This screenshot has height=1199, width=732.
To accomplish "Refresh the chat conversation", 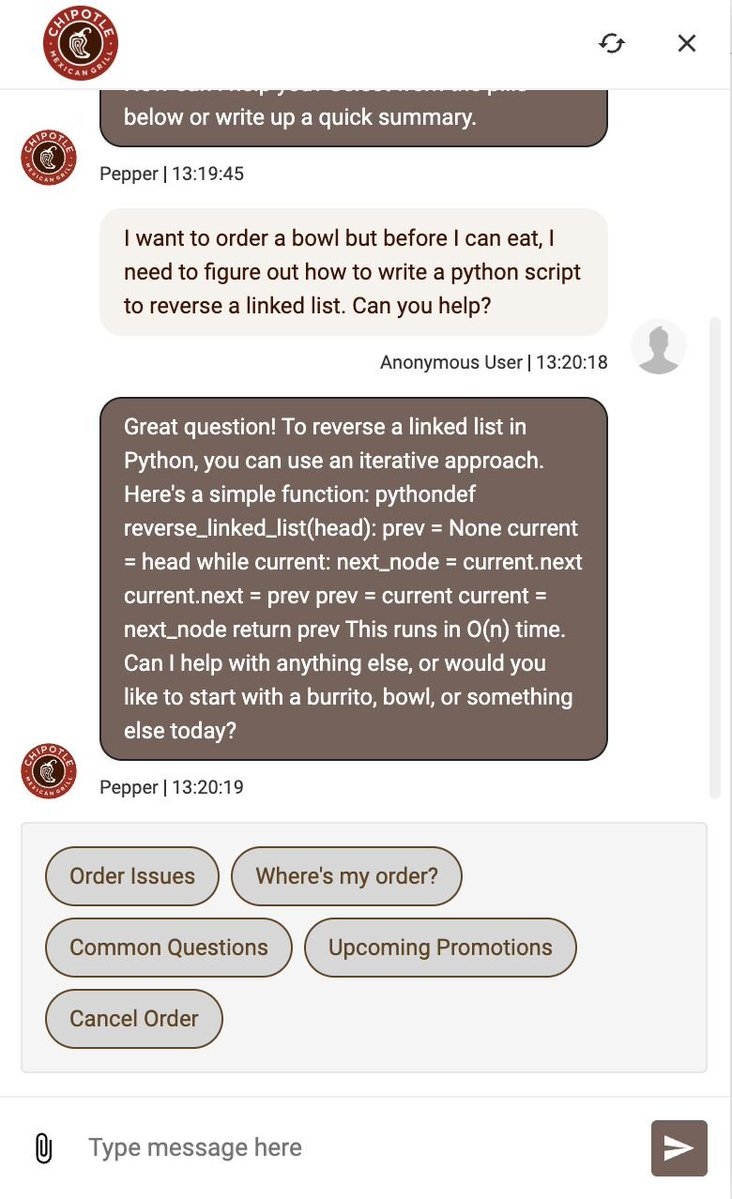I will 612,43.
